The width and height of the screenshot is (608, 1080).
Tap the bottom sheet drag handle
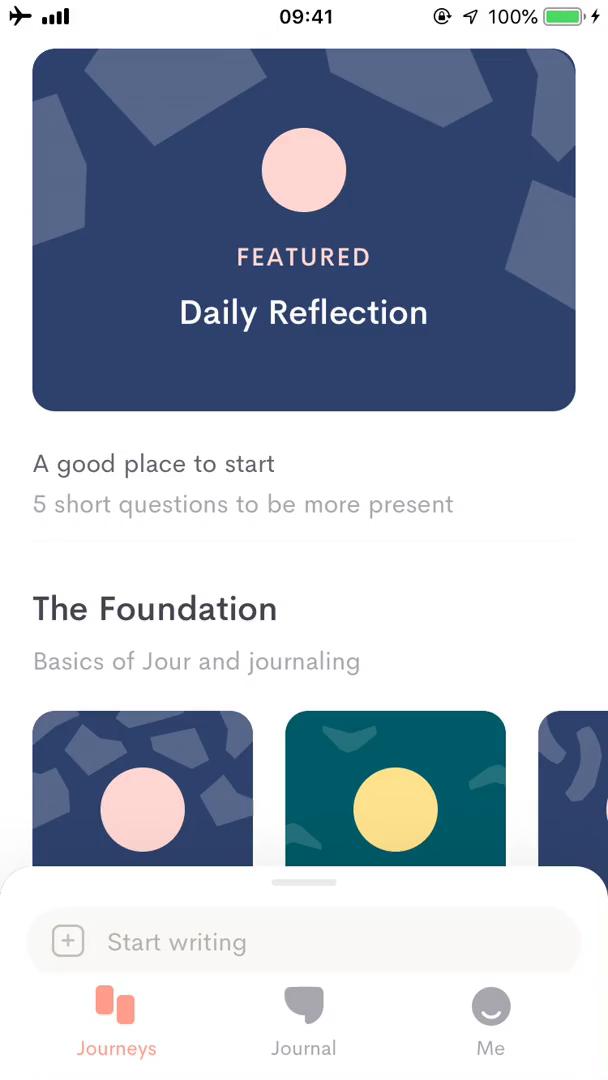click(303, 883)
